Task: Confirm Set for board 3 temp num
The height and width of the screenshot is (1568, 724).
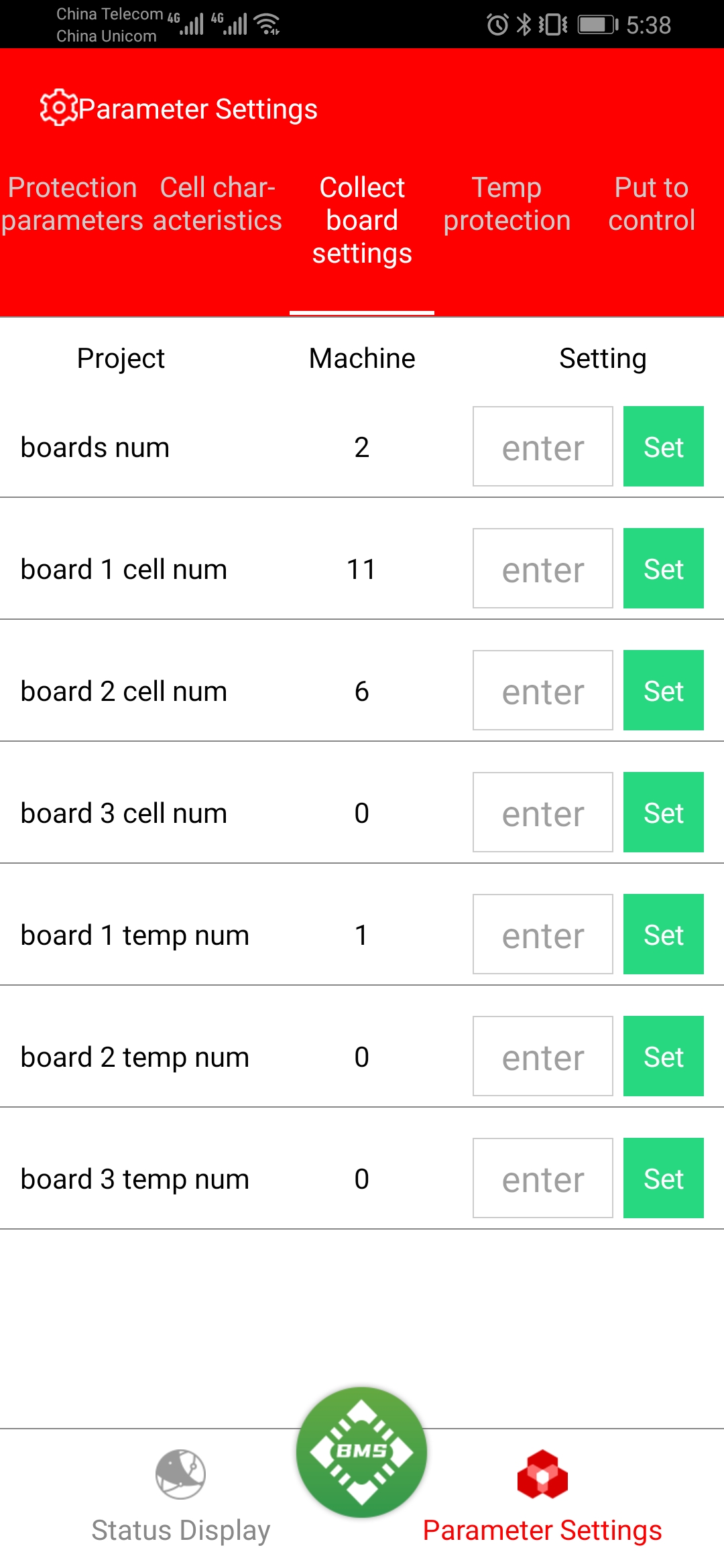Action: click(x=664, y=1178)
